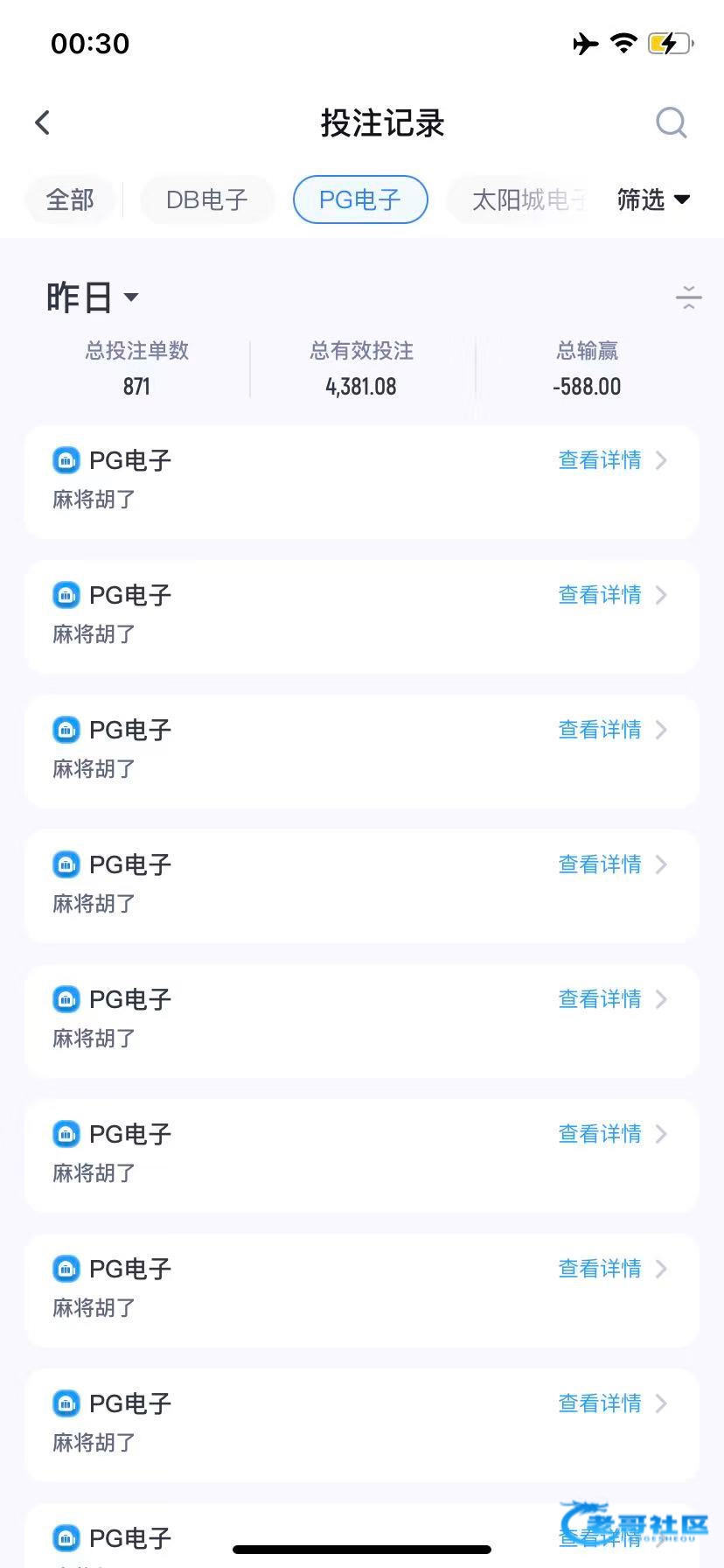Open search for betting records

point(671,123)
